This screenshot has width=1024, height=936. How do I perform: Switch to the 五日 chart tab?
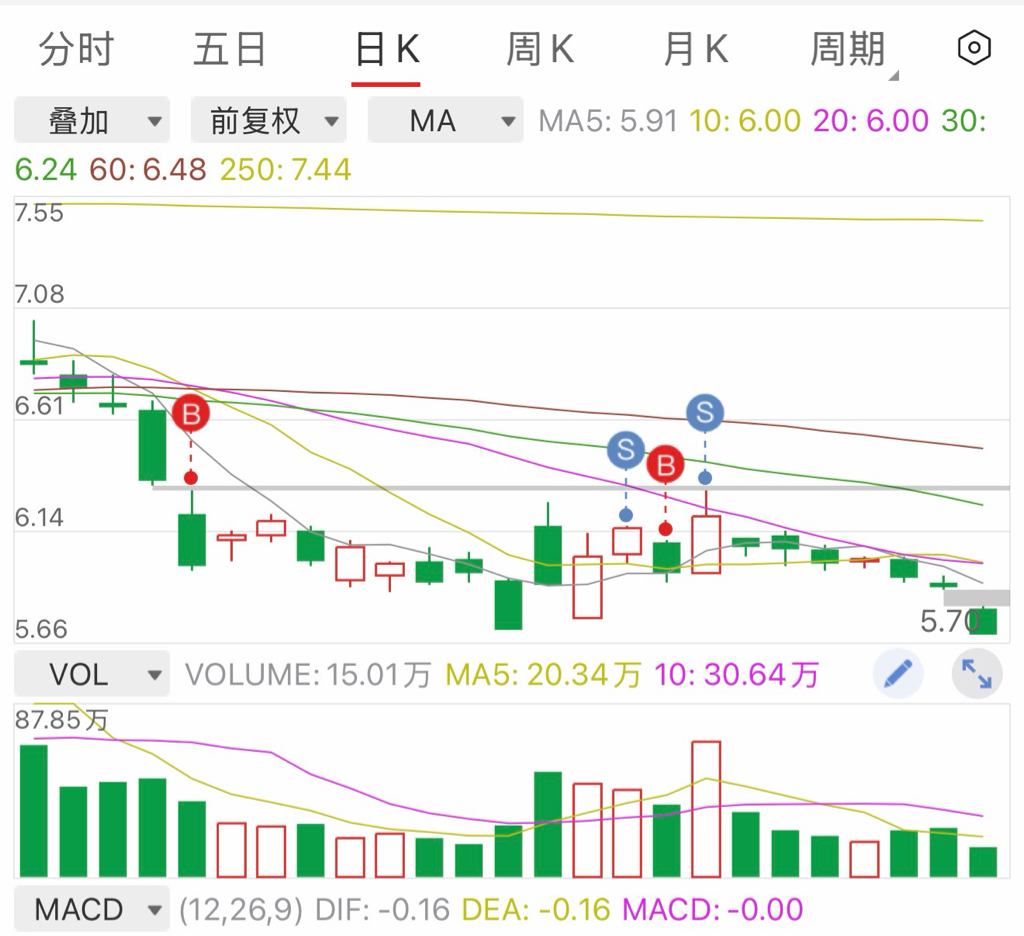pos(230,49)
